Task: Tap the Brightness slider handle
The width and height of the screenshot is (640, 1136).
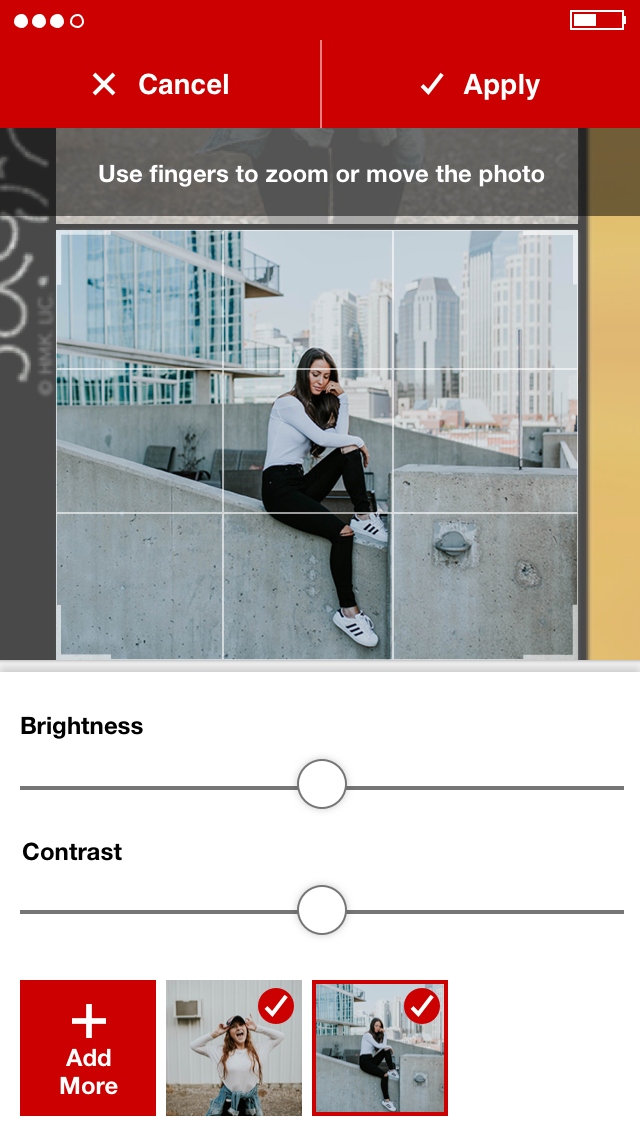Action: [322, 784]
